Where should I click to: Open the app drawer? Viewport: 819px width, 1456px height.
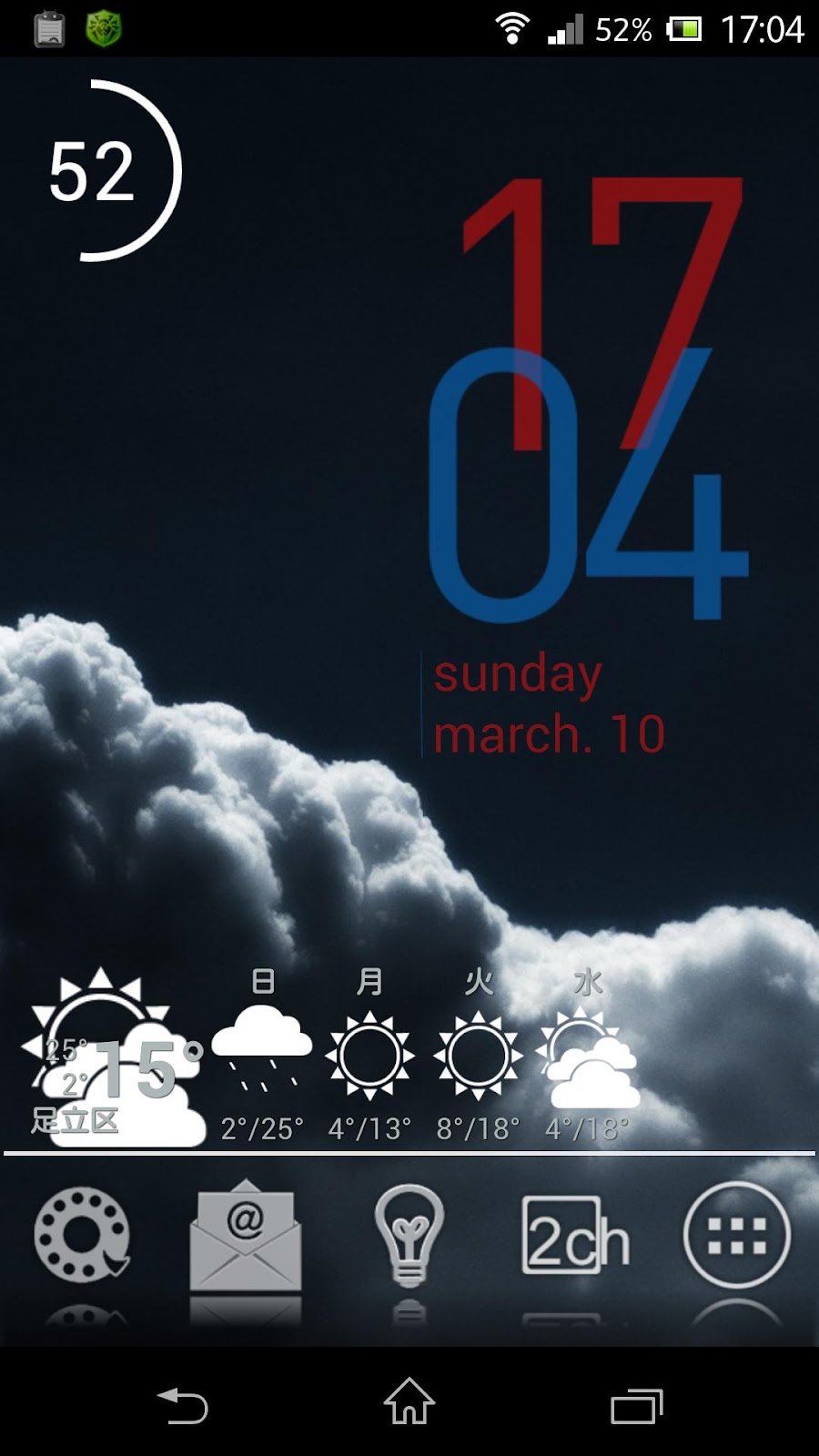pos(736,1235)
